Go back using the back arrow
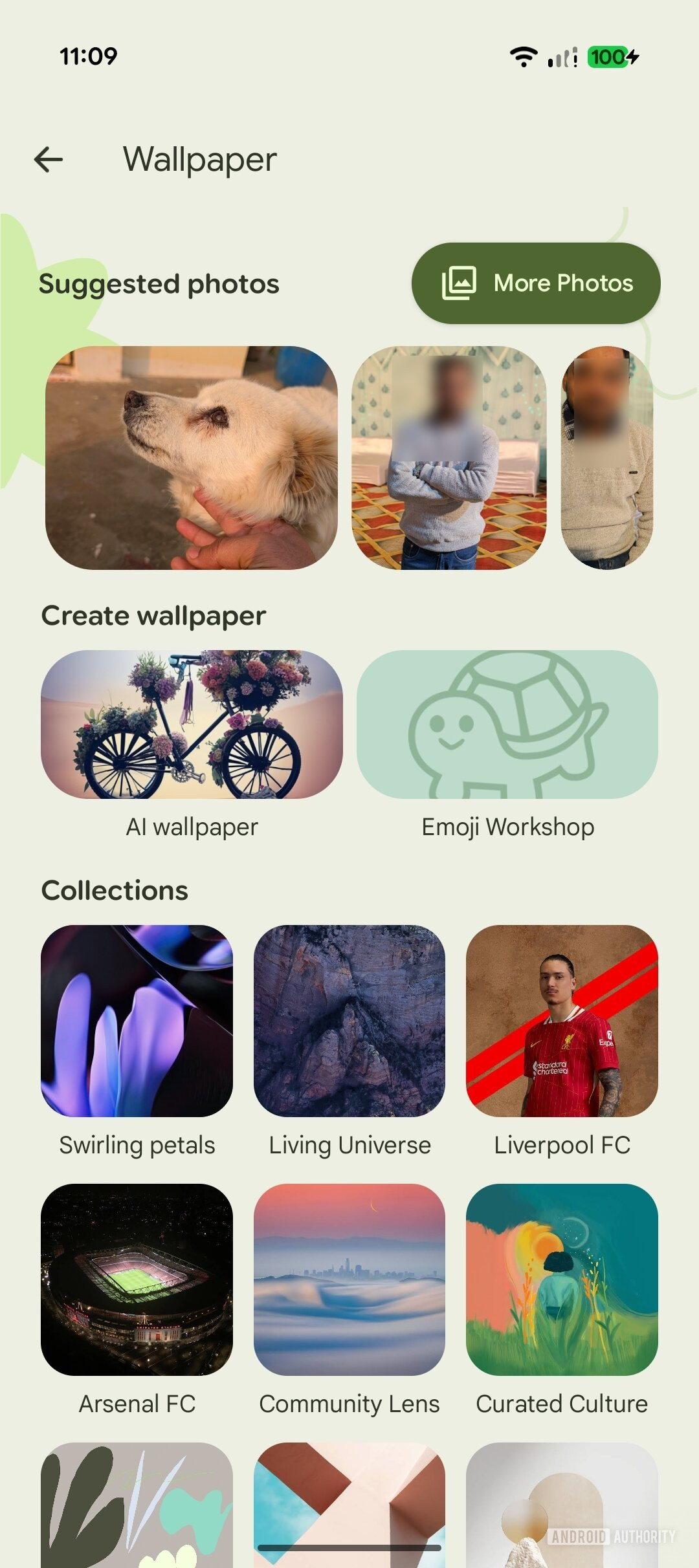Screen dimensions: 699x1568 49,159
